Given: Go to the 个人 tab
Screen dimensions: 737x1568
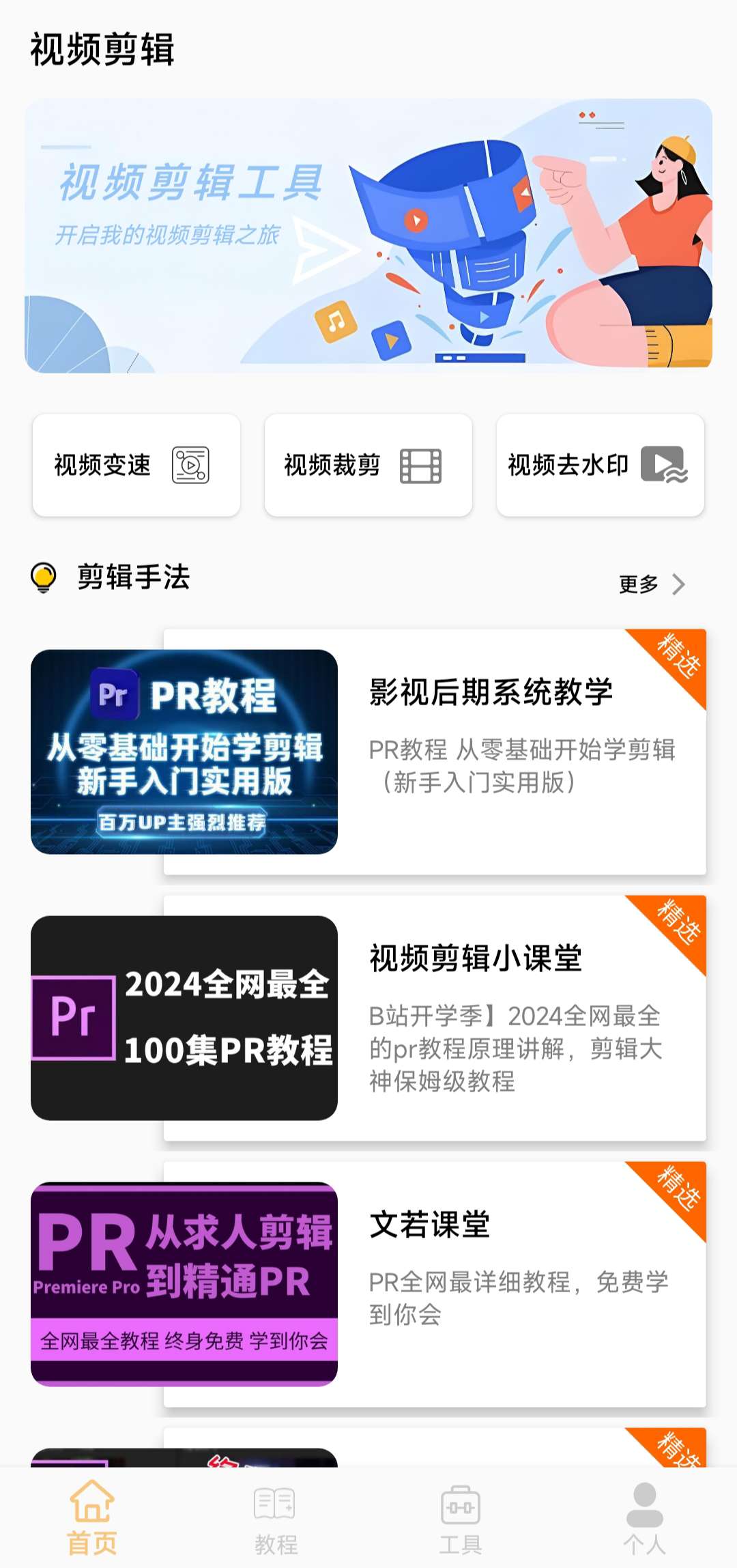Looking at the screenshot, I should coord(644,1517).
